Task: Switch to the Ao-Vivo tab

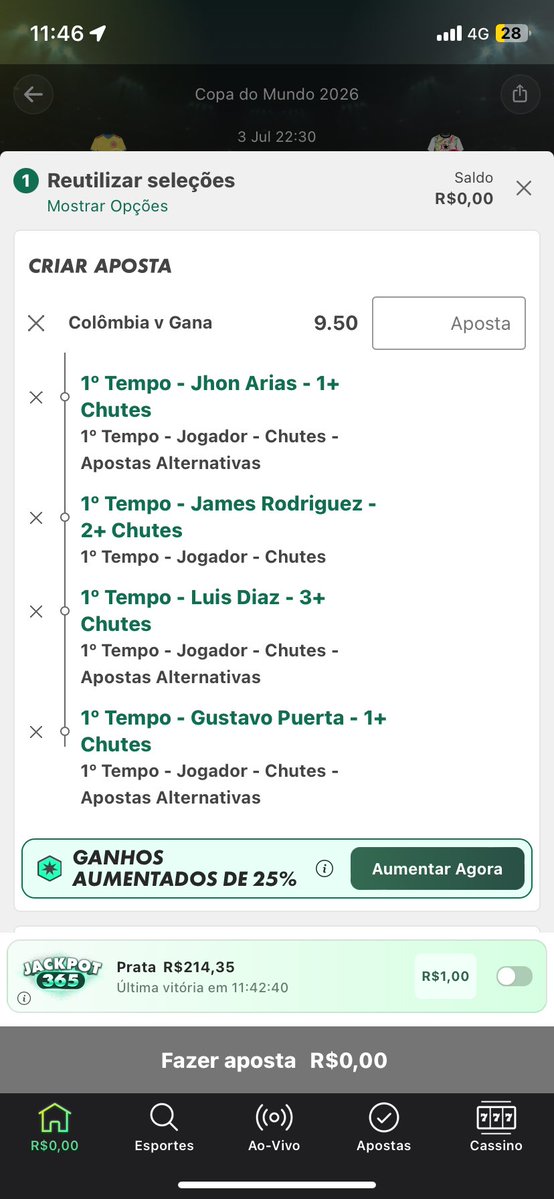Action: click(274, 1127)
